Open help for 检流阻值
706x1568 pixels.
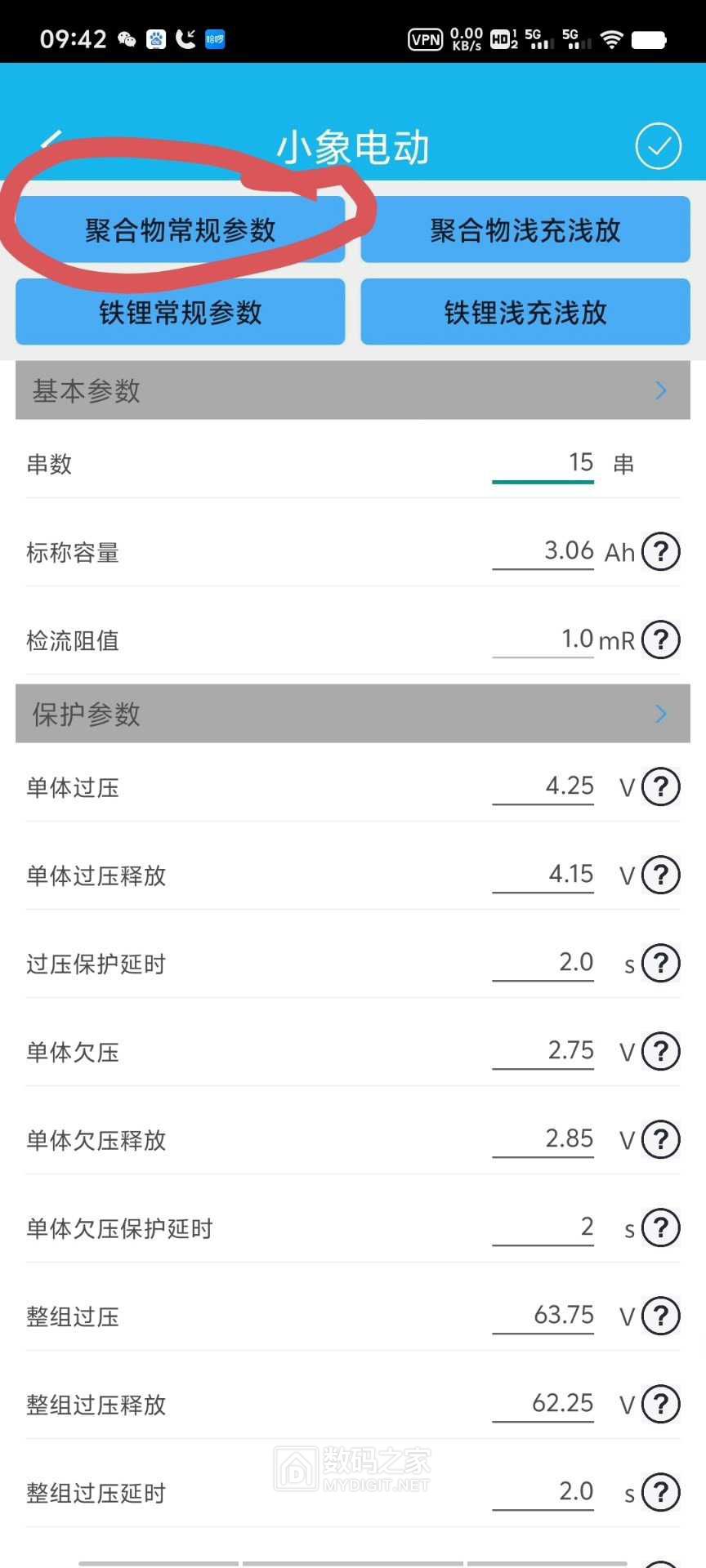pos(661,640)
